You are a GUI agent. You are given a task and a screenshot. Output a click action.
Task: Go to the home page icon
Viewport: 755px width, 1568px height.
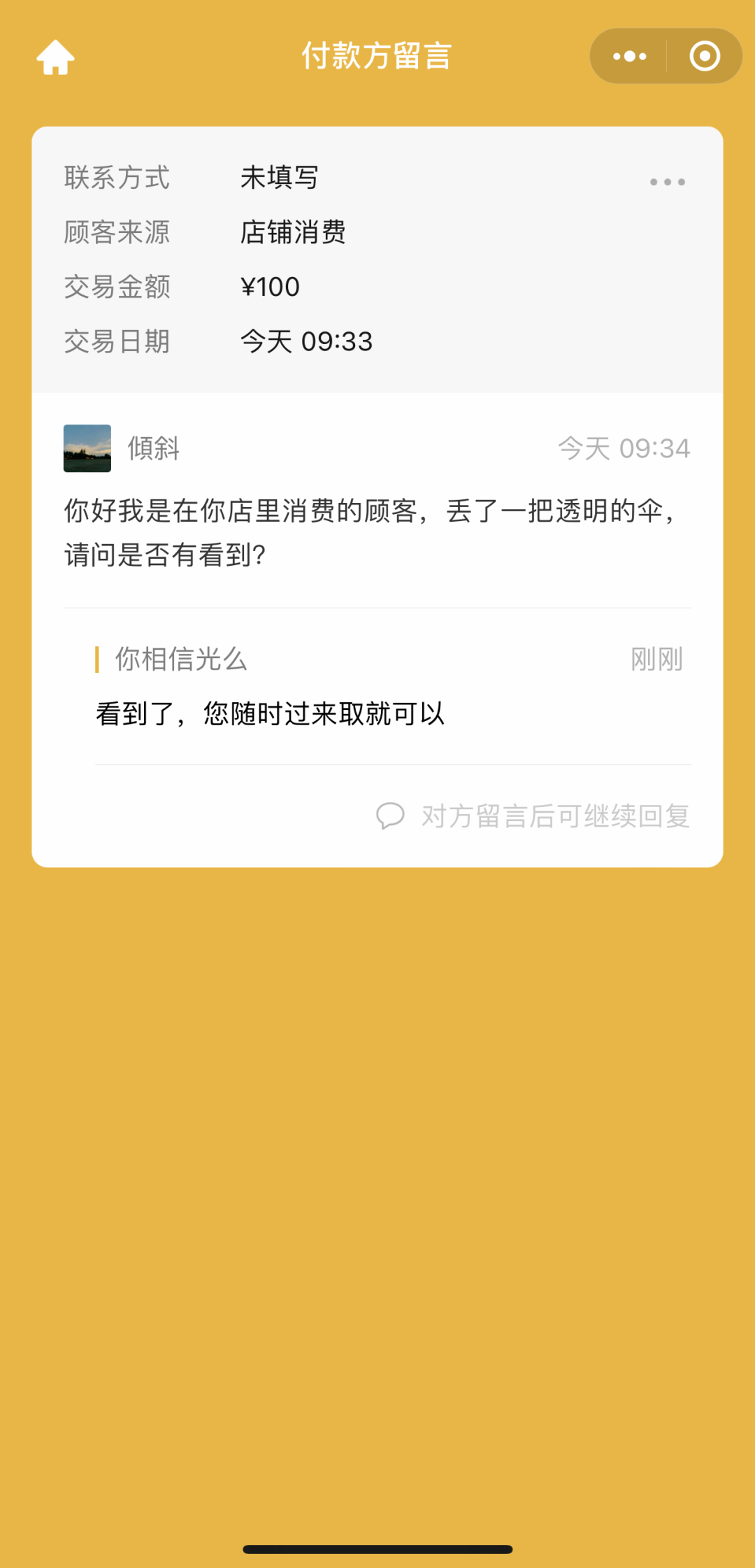pos(56,57)
